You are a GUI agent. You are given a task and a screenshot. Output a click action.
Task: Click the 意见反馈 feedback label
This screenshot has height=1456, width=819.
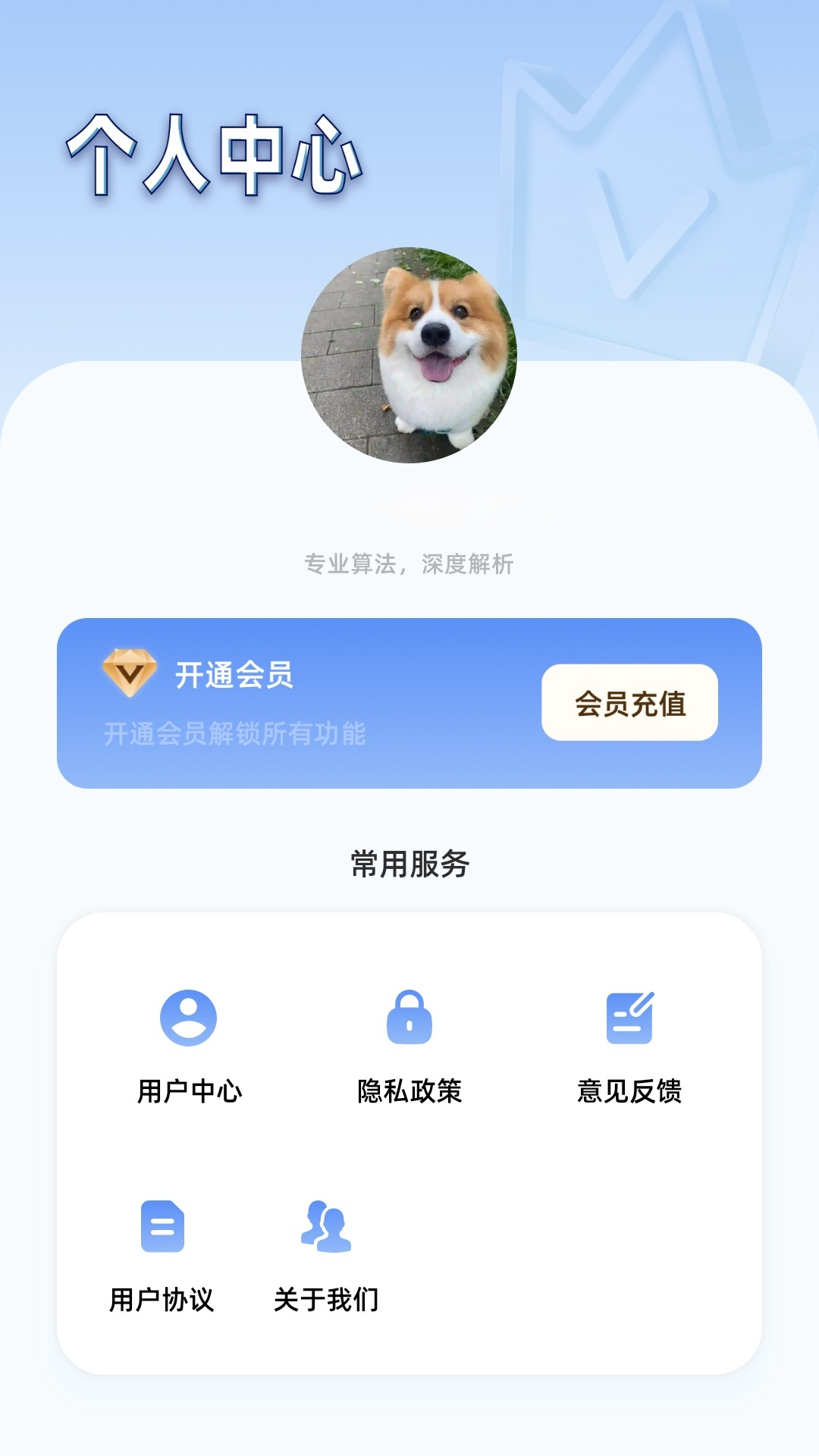[633, 1090]
